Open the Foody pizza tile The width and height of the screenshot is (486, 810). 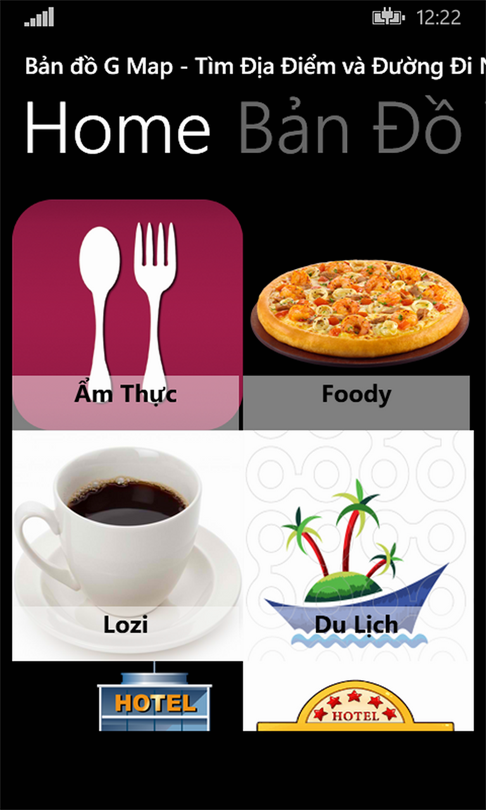[358, 315]
